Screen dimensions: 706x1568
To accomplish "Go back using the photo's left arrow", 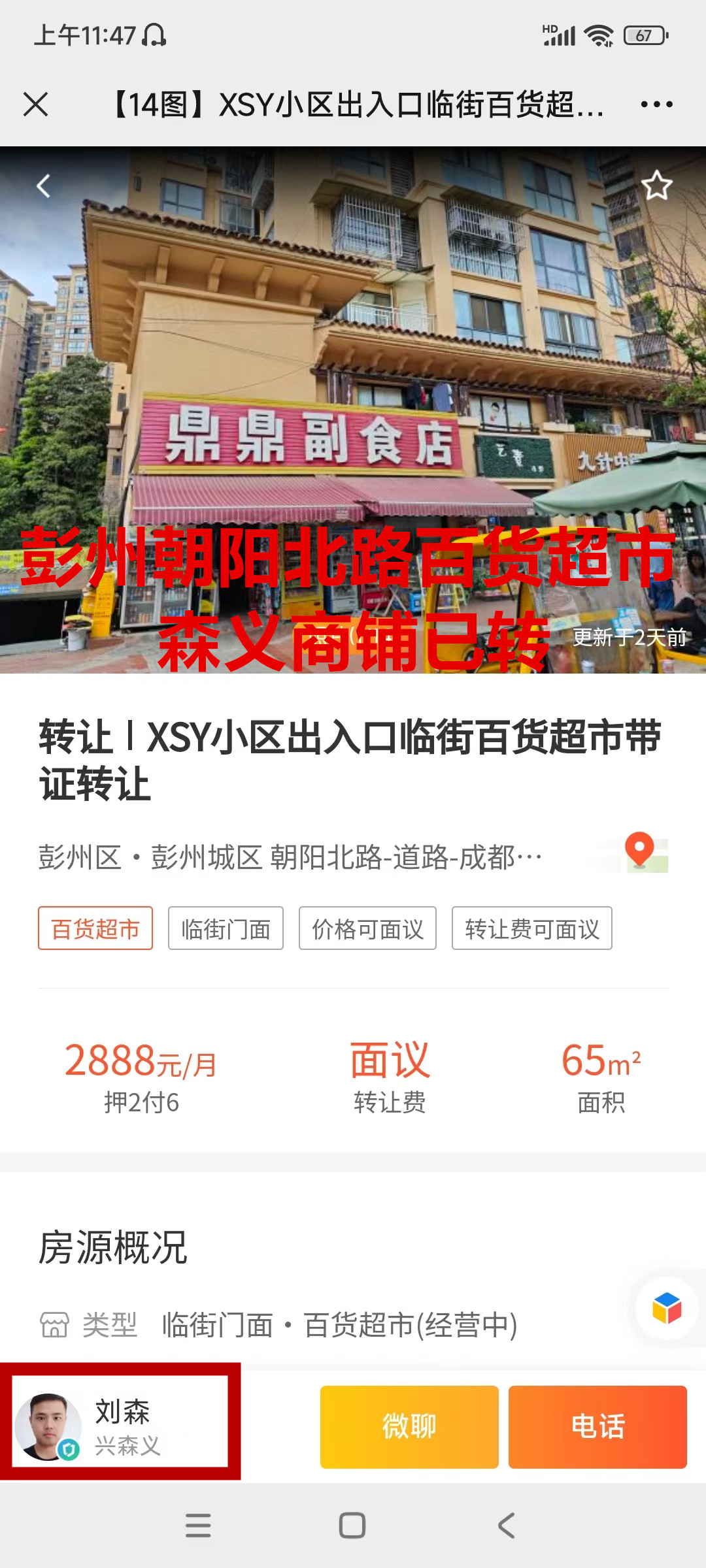I will tap(43, 187).
